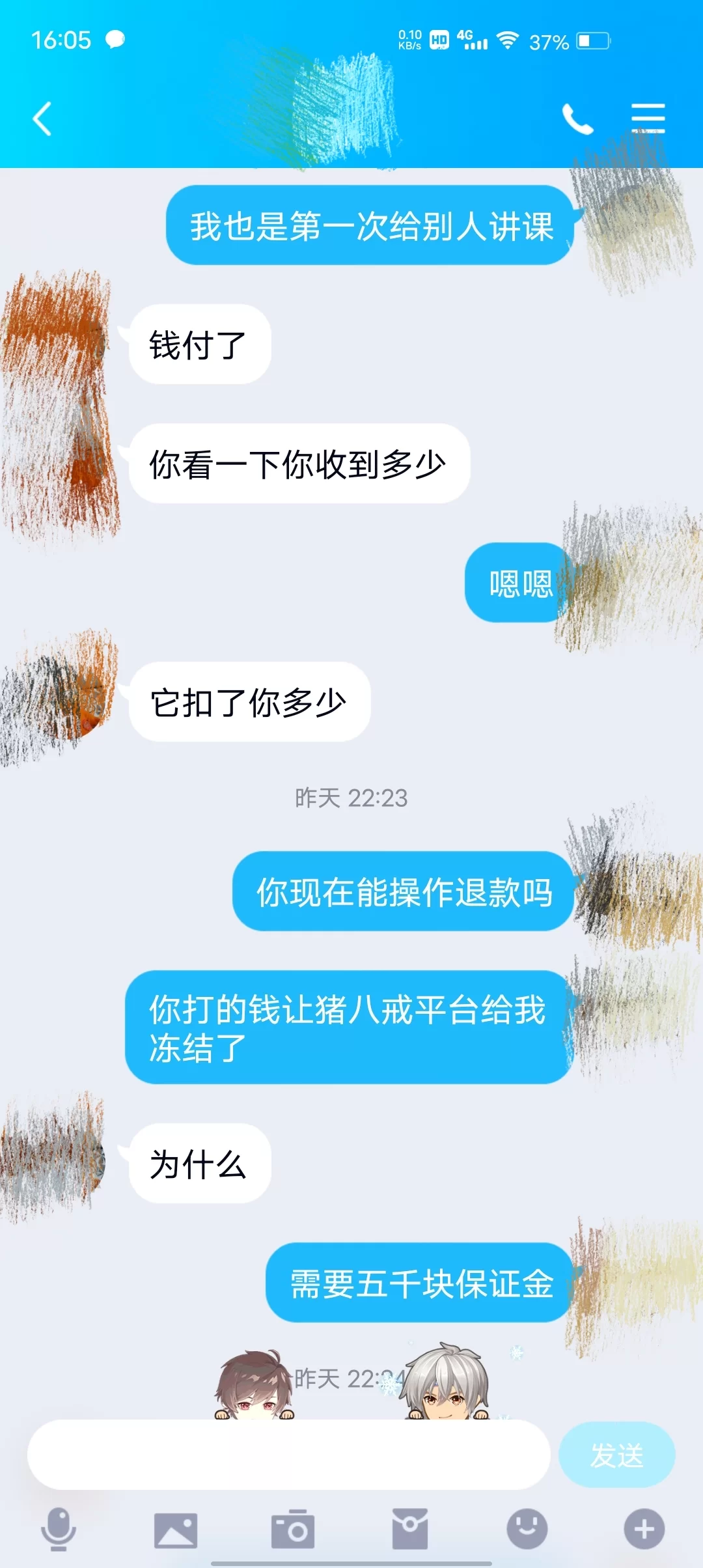Open the camera to take a photo
Screen dimensions: 703x1568
(292, 1529)
